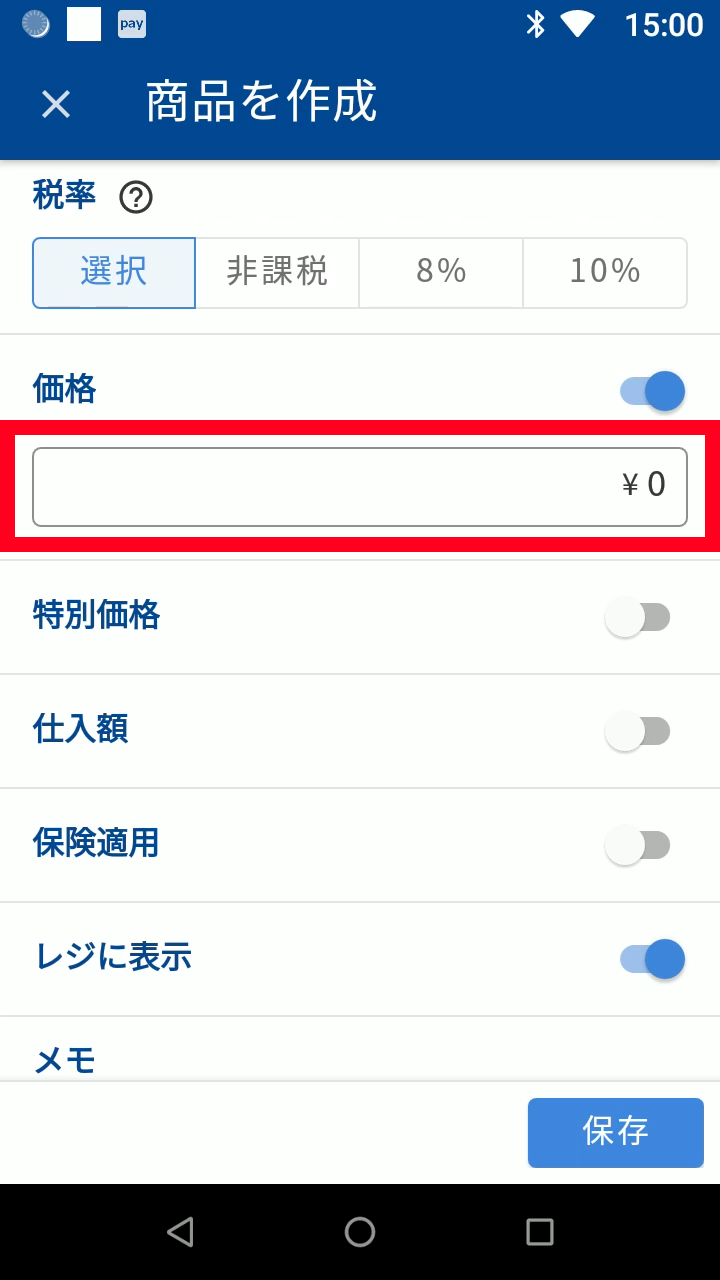Viewport: 720px width, 1280px height.
Task: Save the product with 保存
Action: [615, 1132]
